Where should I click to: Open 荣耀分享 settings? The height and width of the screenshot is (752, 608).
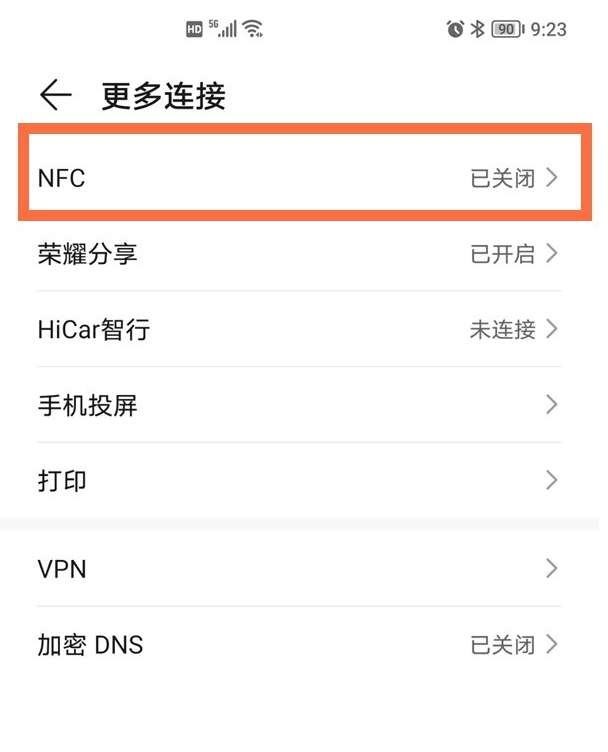click(x=300, y=254)
